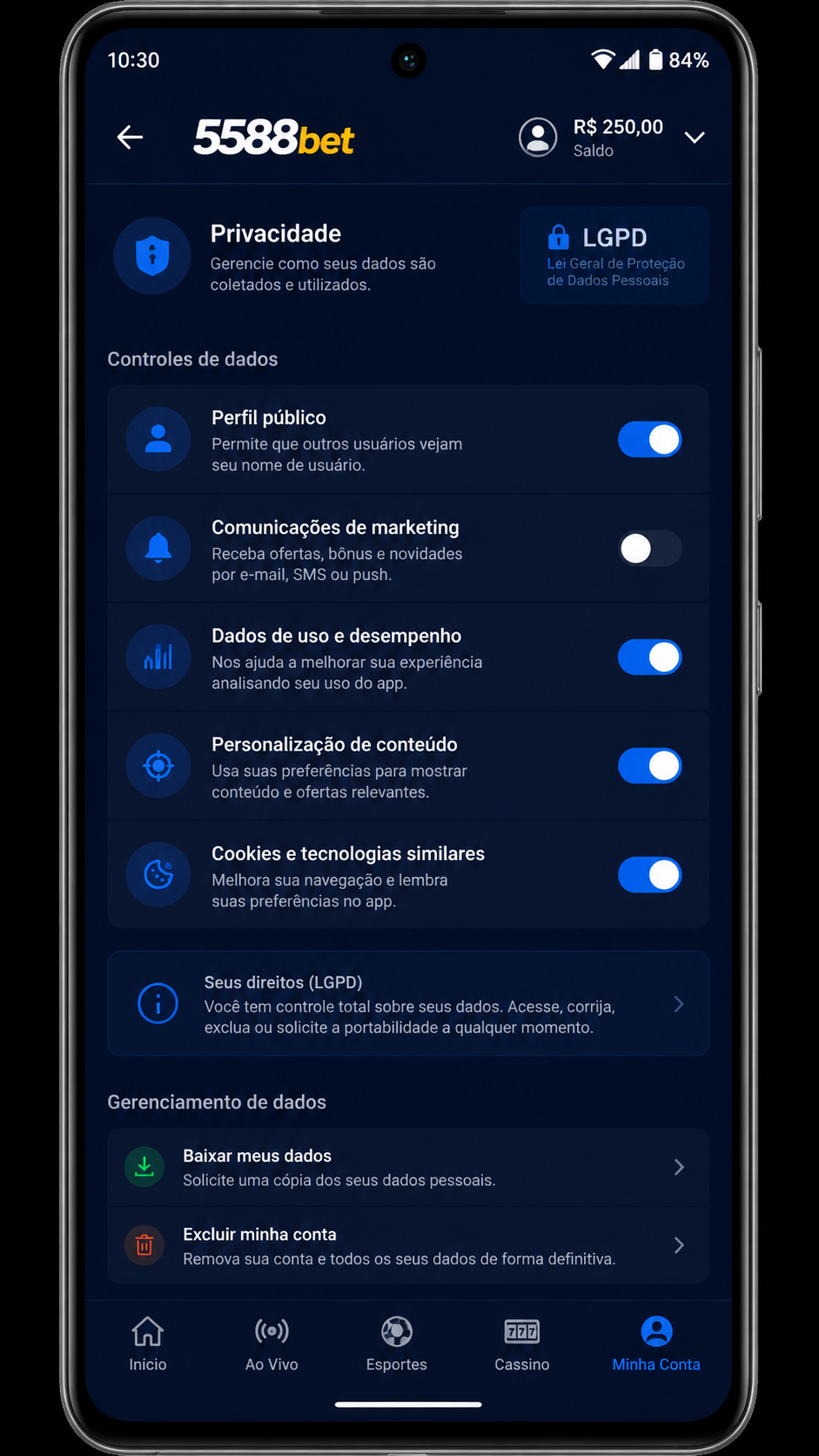The image size is (819, 1456).
Task: Go to the Ao Vivo tab
Action: (x=272, y=1345)
